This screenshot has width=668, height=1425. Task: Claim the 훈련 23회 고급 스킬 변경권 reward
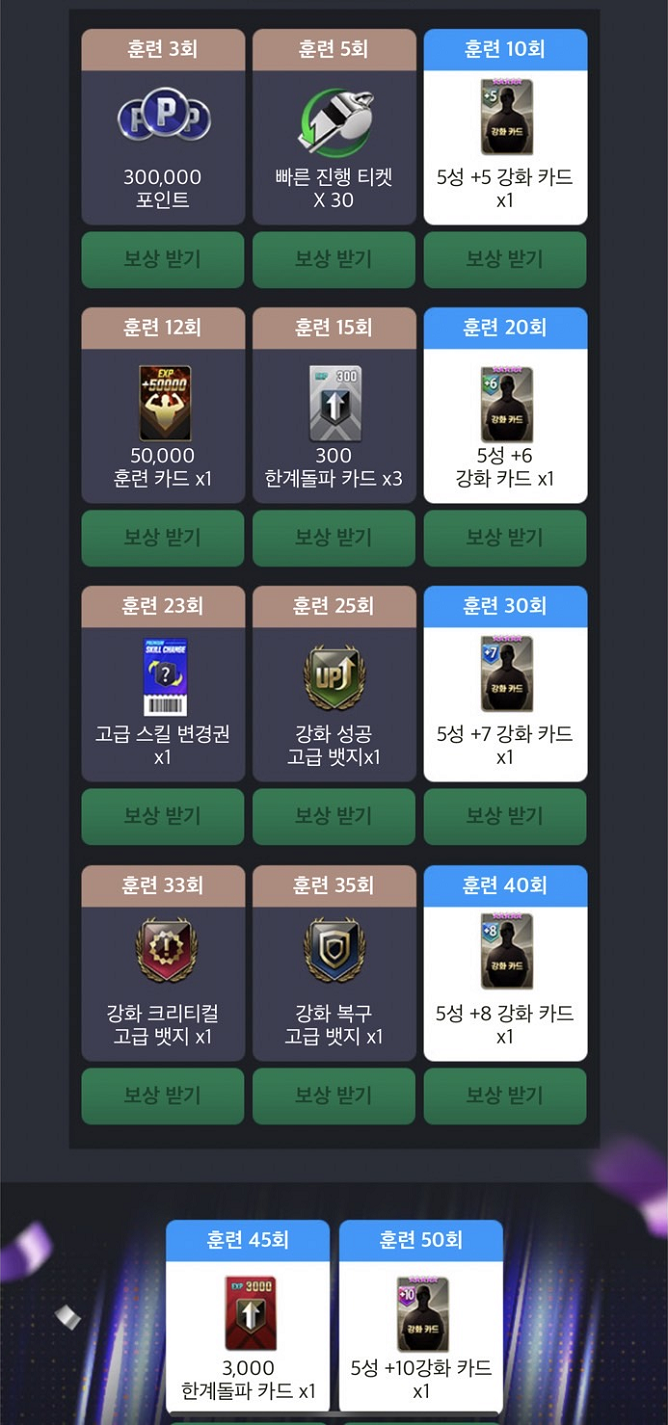click(x=162, y=816)
